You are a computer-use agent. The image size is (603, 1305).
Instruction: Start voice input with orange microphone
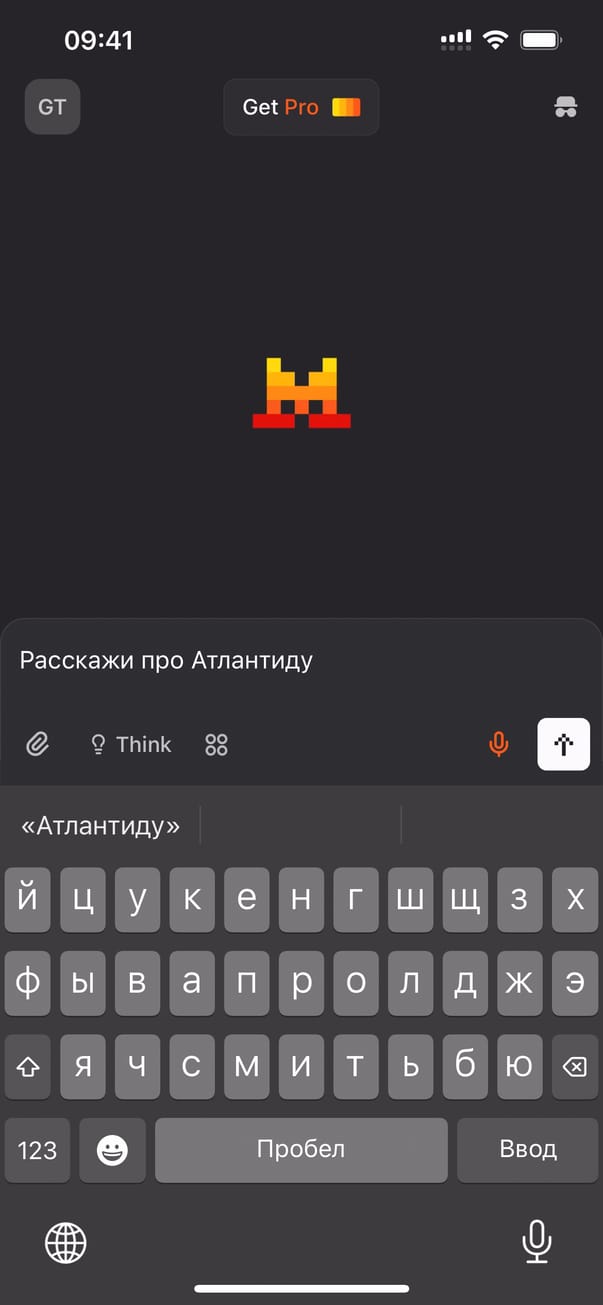tap(498, 745)
